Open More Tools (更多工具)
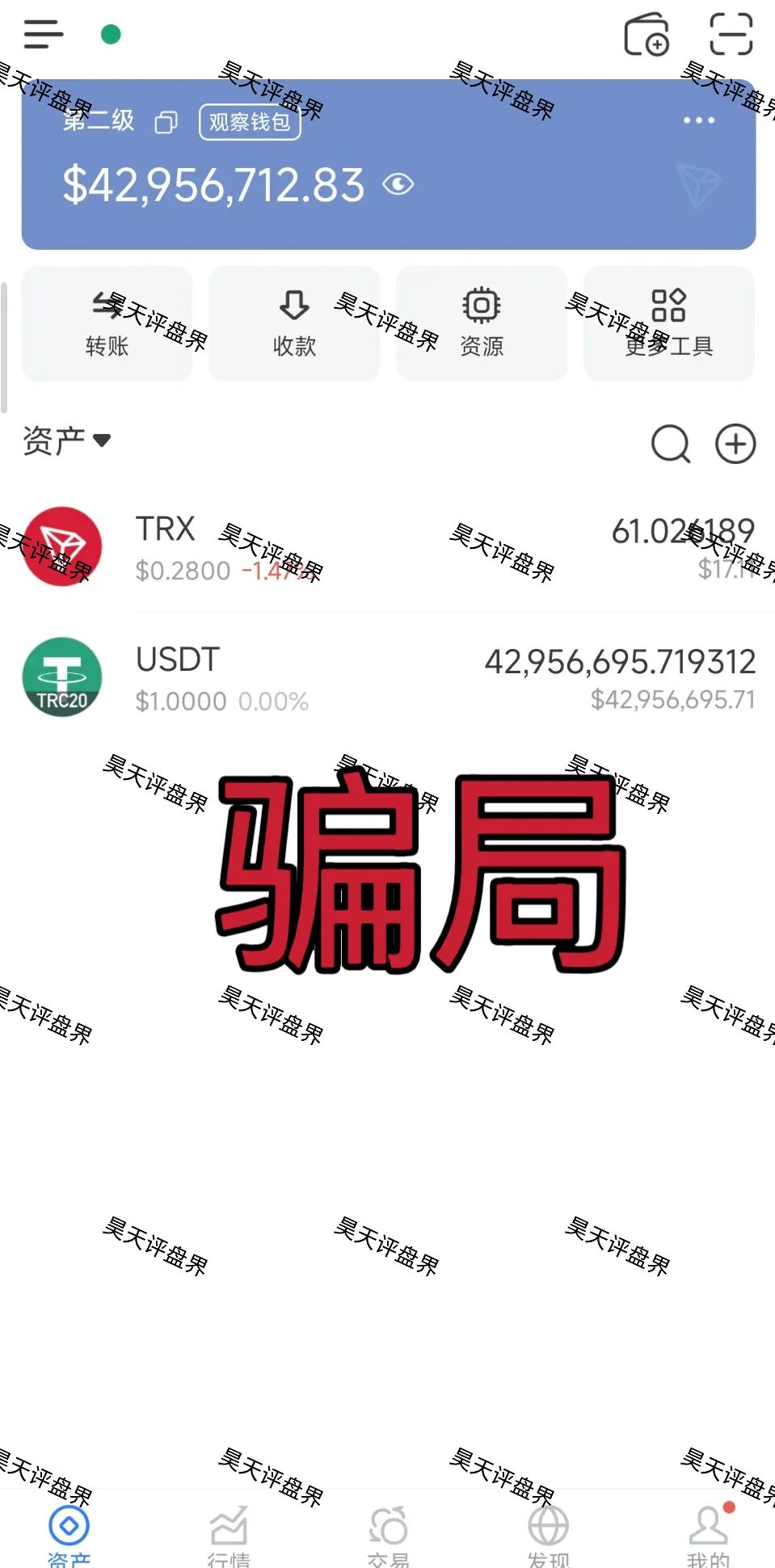 click(x=668, y=323)
